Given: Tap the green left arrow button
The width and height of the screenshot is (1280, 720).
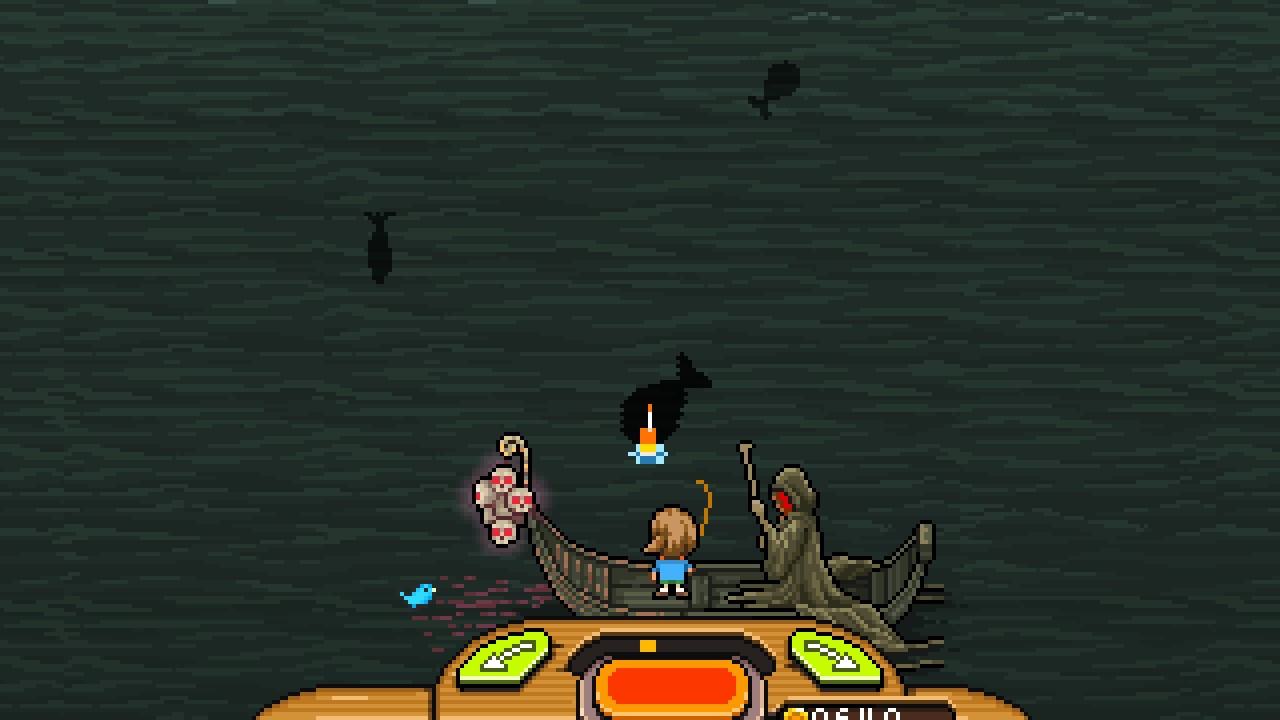Looking at the screenshot, I should click(505, 658).
